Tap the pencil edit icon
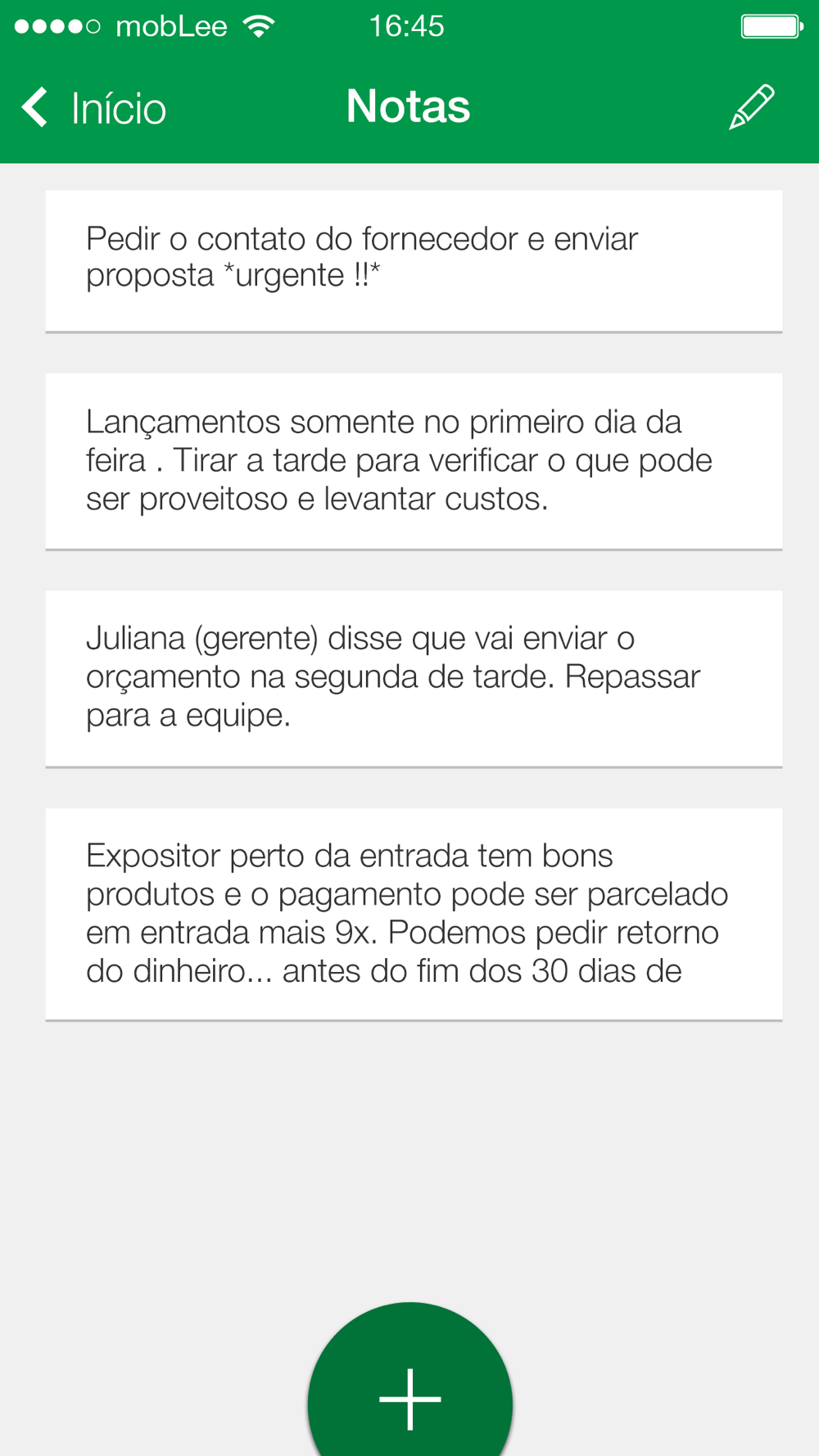Image resolution: width=819 pixels, height=1456 pixels. point(752,106)
